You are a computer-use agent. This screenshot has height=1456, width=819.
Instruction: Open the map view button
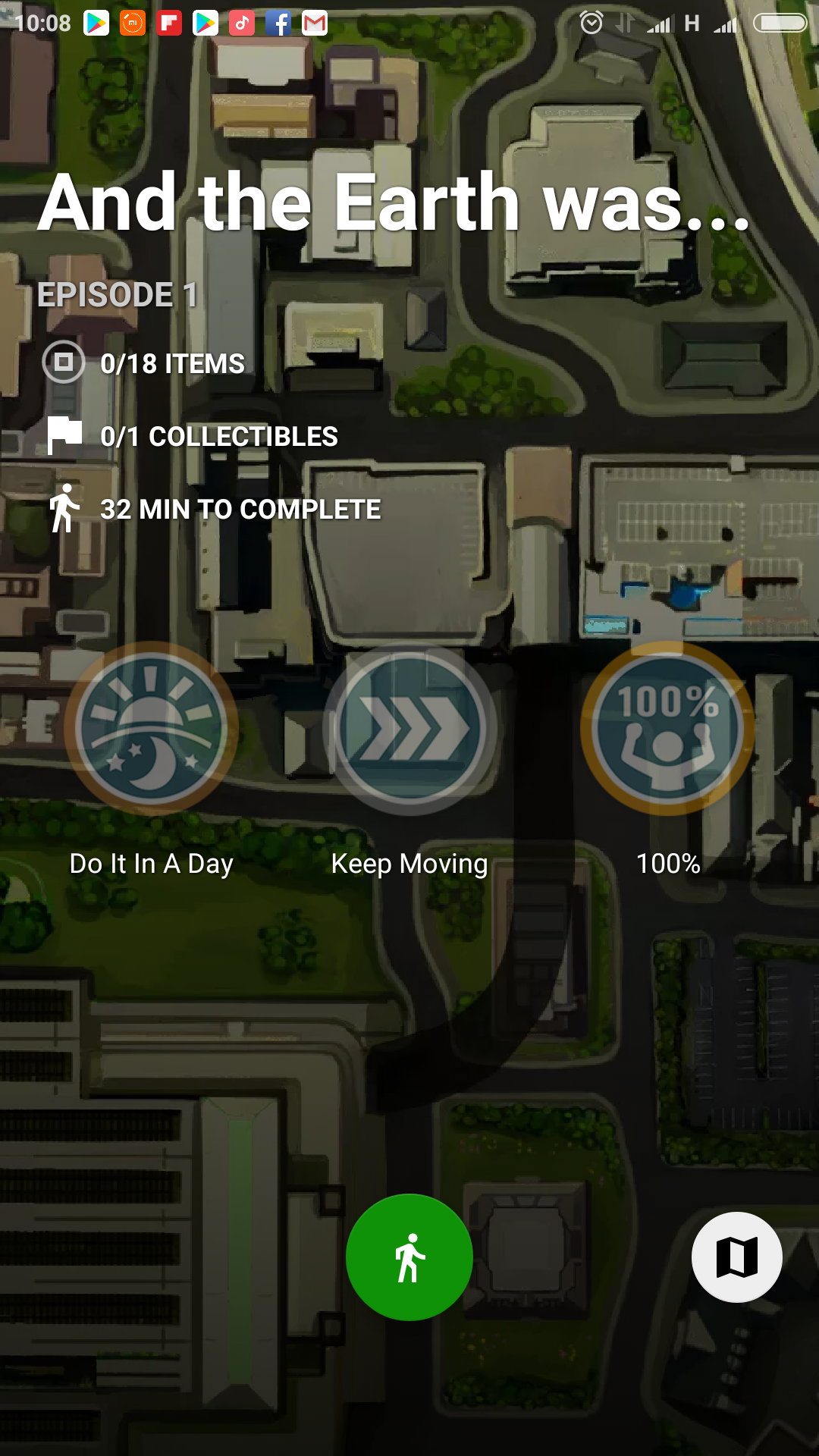tap(736, 1257)
